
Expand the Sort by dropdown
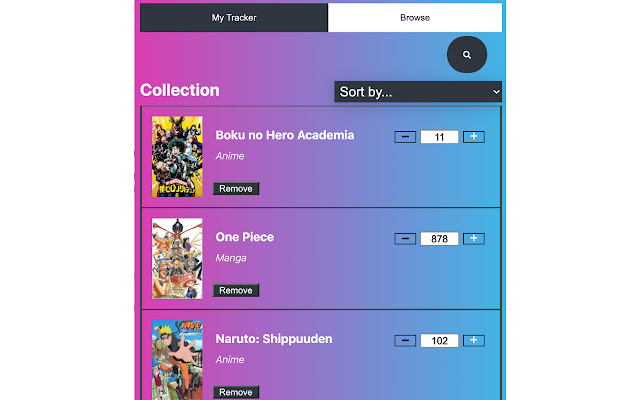418,92
